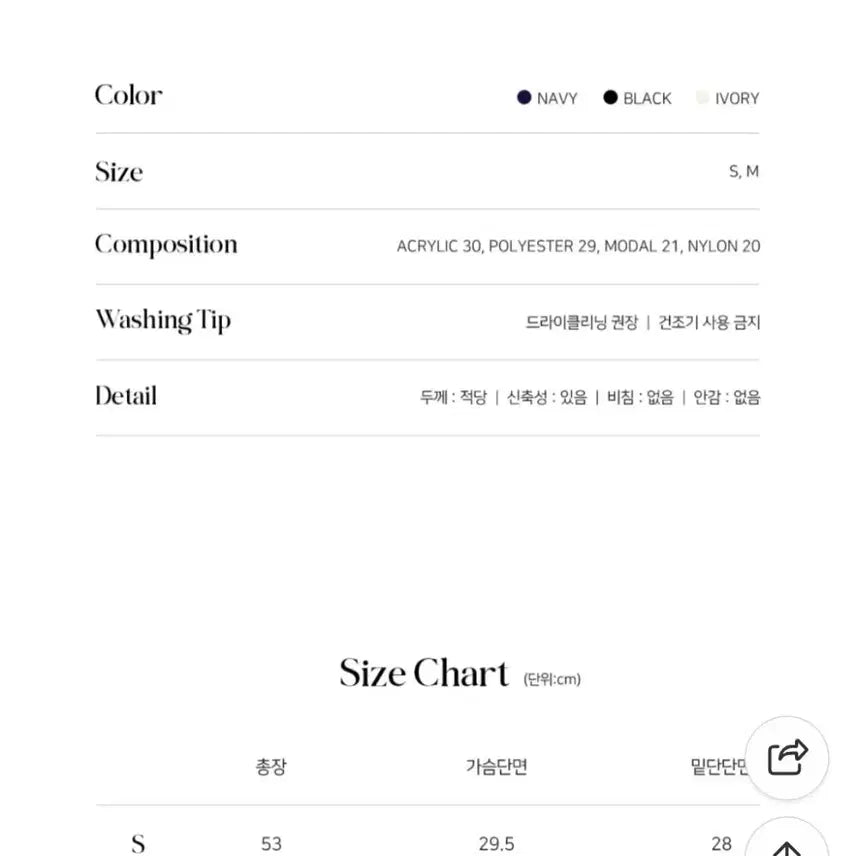
Task: Share this product page
Action: point(787,757)
